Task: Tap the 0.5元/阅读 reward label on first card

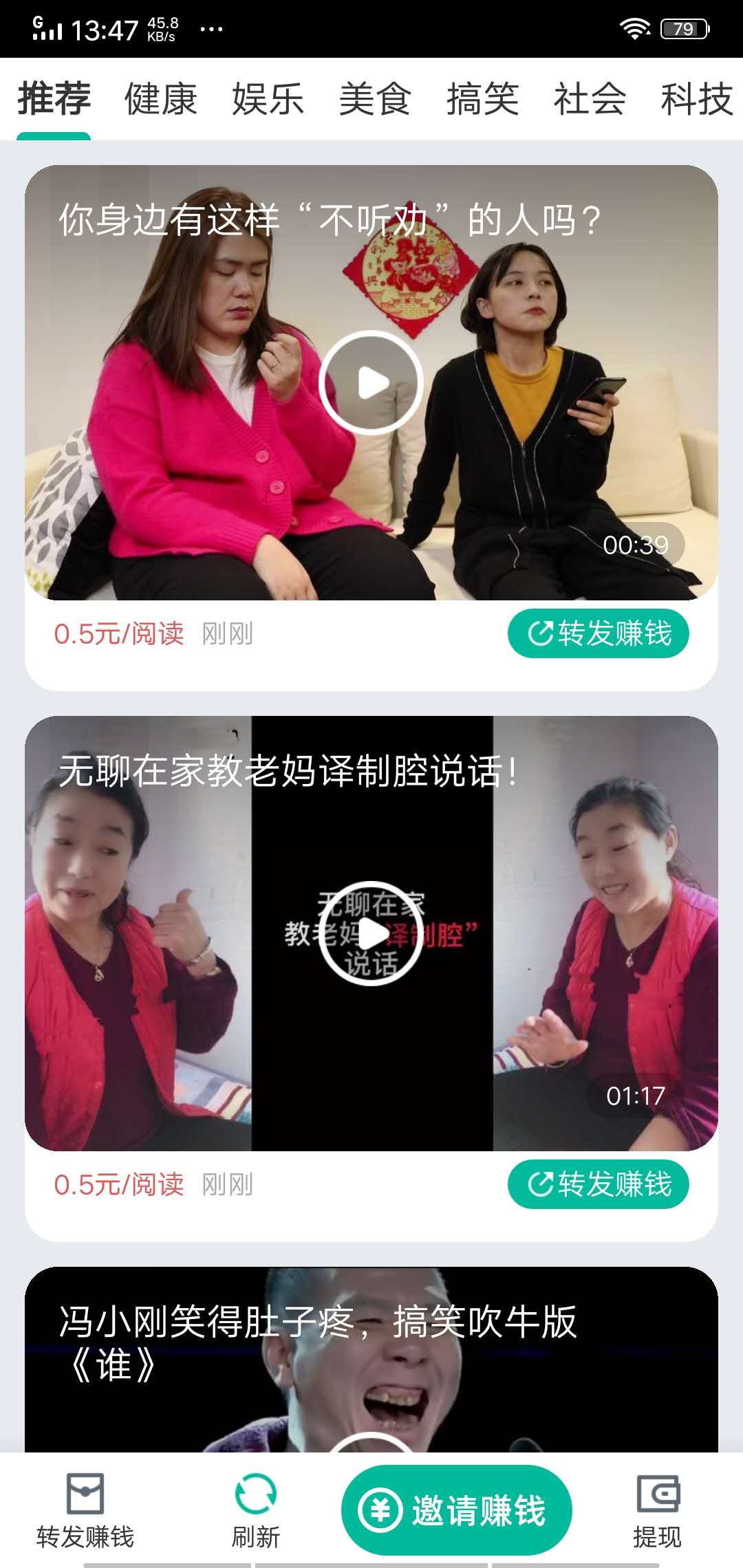Action: click(x=119, y=634)
